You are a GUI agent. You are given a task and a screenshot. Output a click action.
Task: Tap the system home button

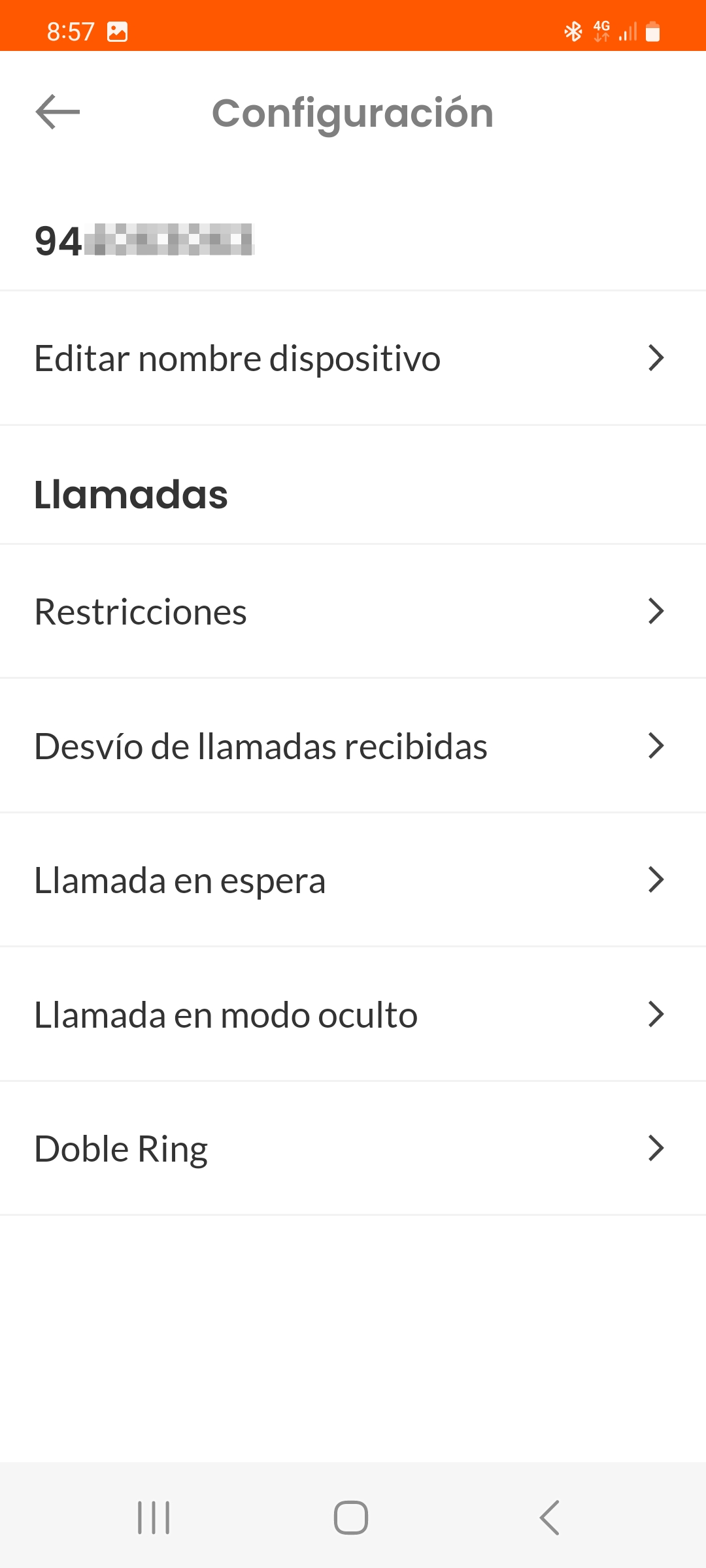coord(351,1517)
